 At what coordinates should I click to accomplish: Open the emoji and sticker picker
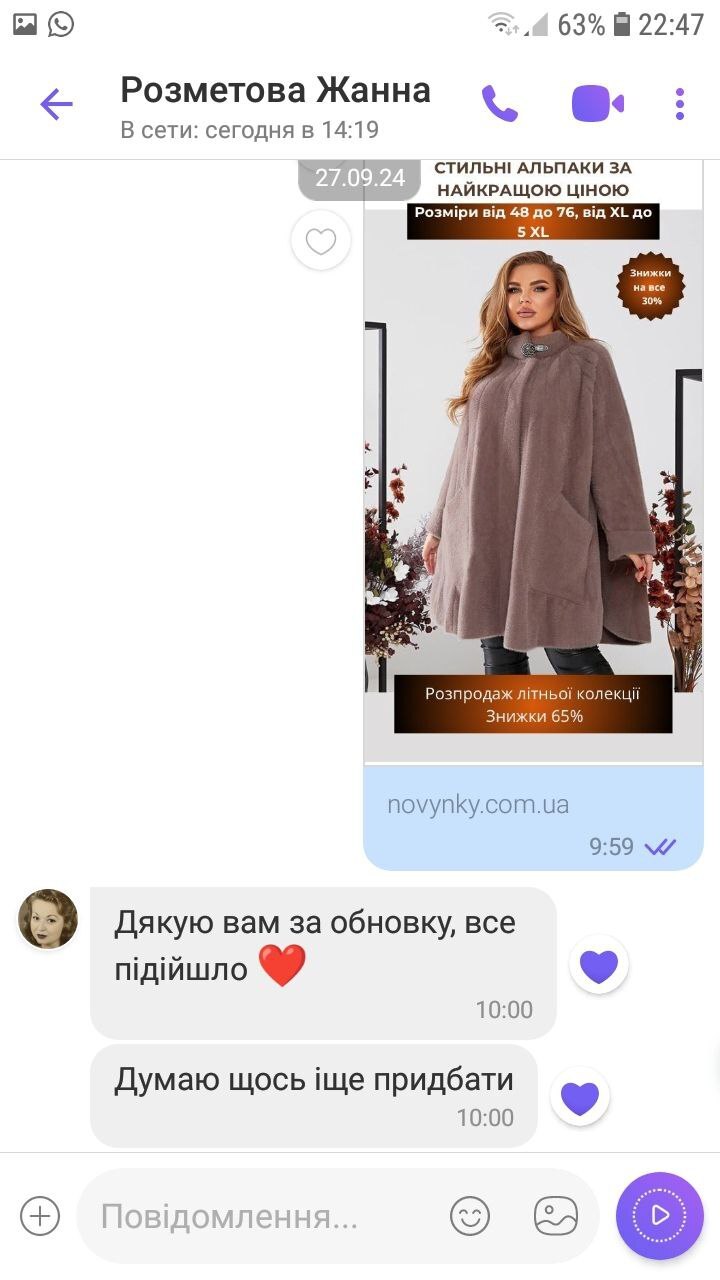coord(470,1216)
